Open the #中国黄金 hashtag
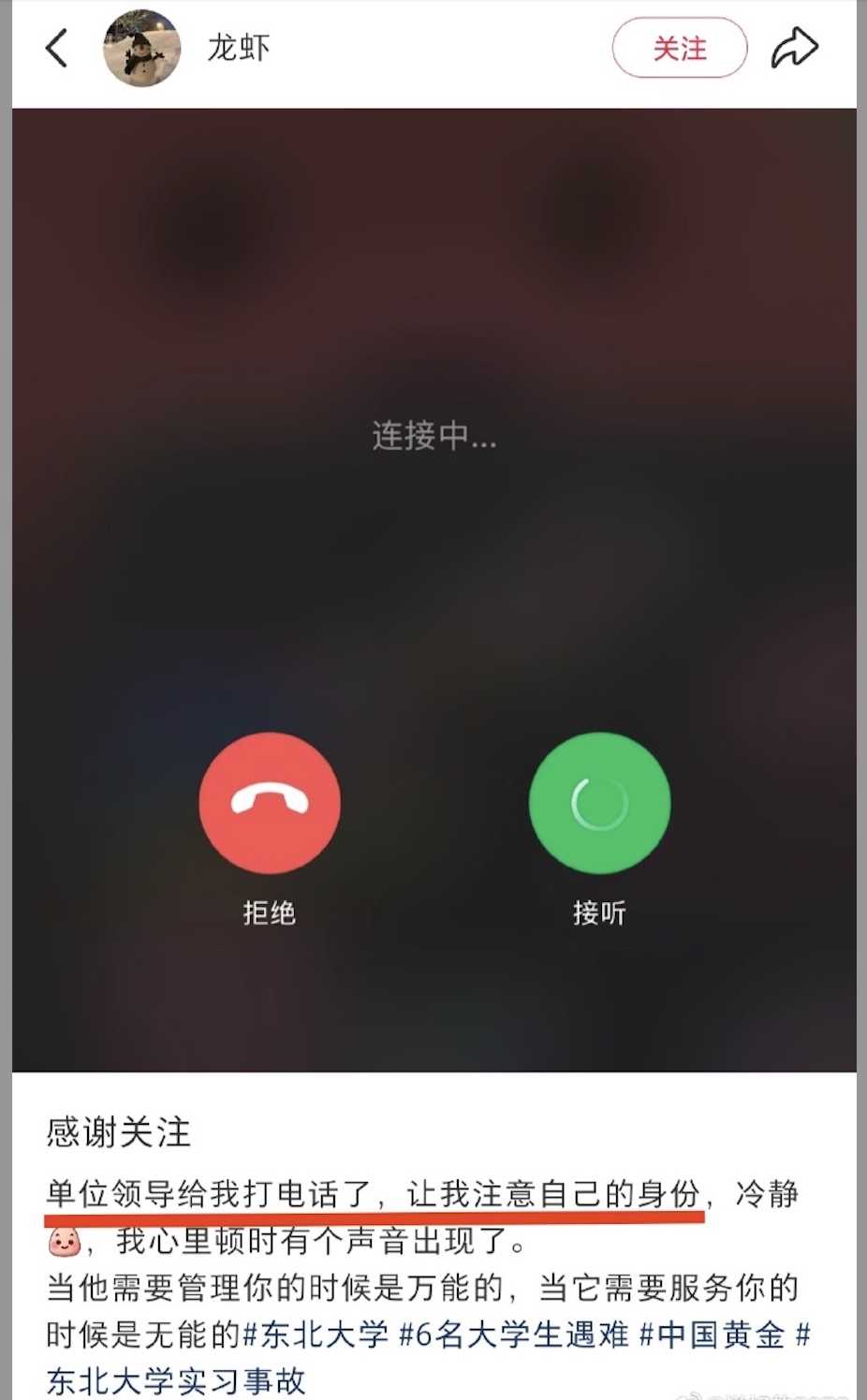Image resolution: width=867 pixels, height=1400 pixels. tap(712, 1334)
